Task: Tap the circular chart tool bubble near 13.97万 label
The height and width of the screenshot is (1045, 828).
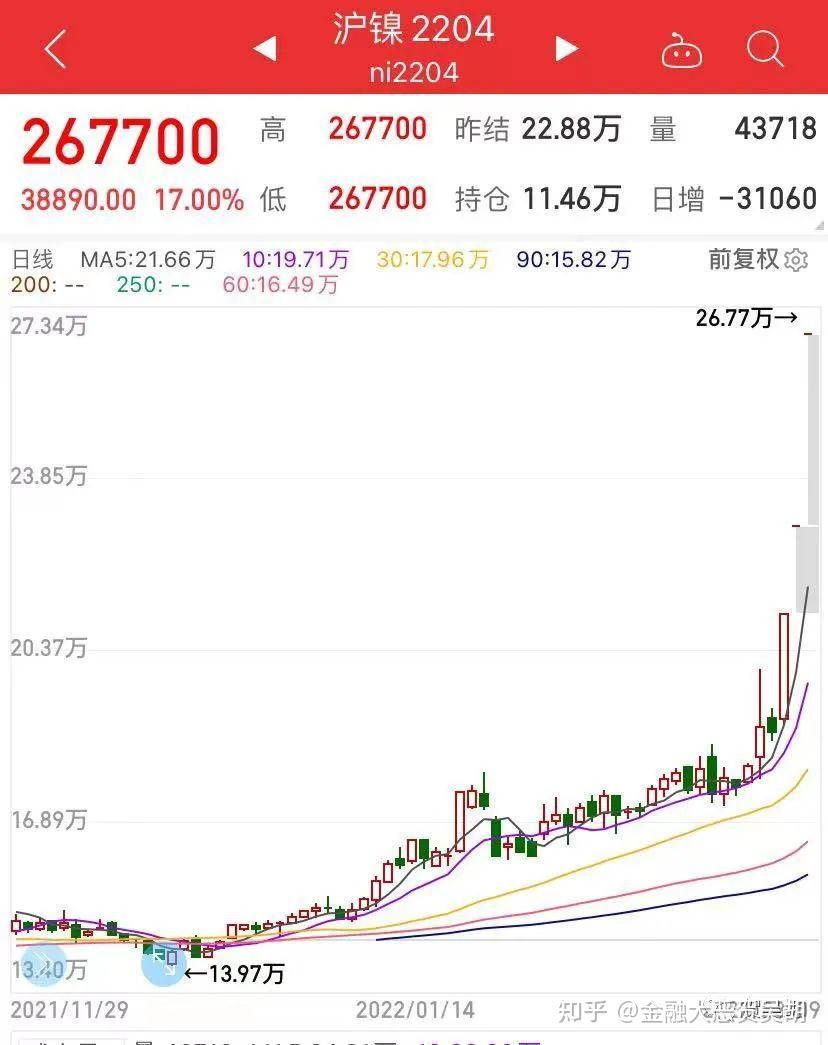Action: [x=163, y=965]
